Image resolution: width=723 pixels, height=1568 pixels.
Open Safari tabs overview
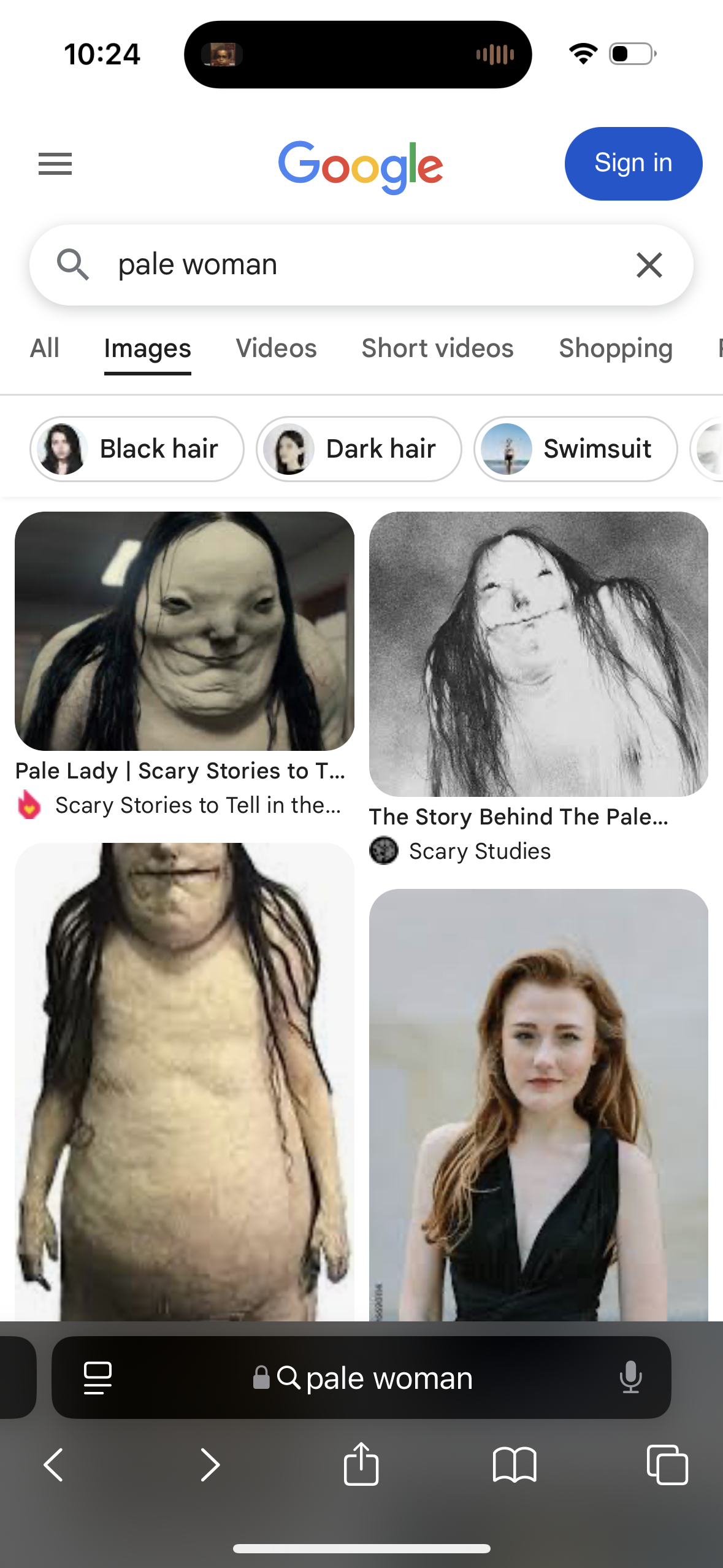667,1466
